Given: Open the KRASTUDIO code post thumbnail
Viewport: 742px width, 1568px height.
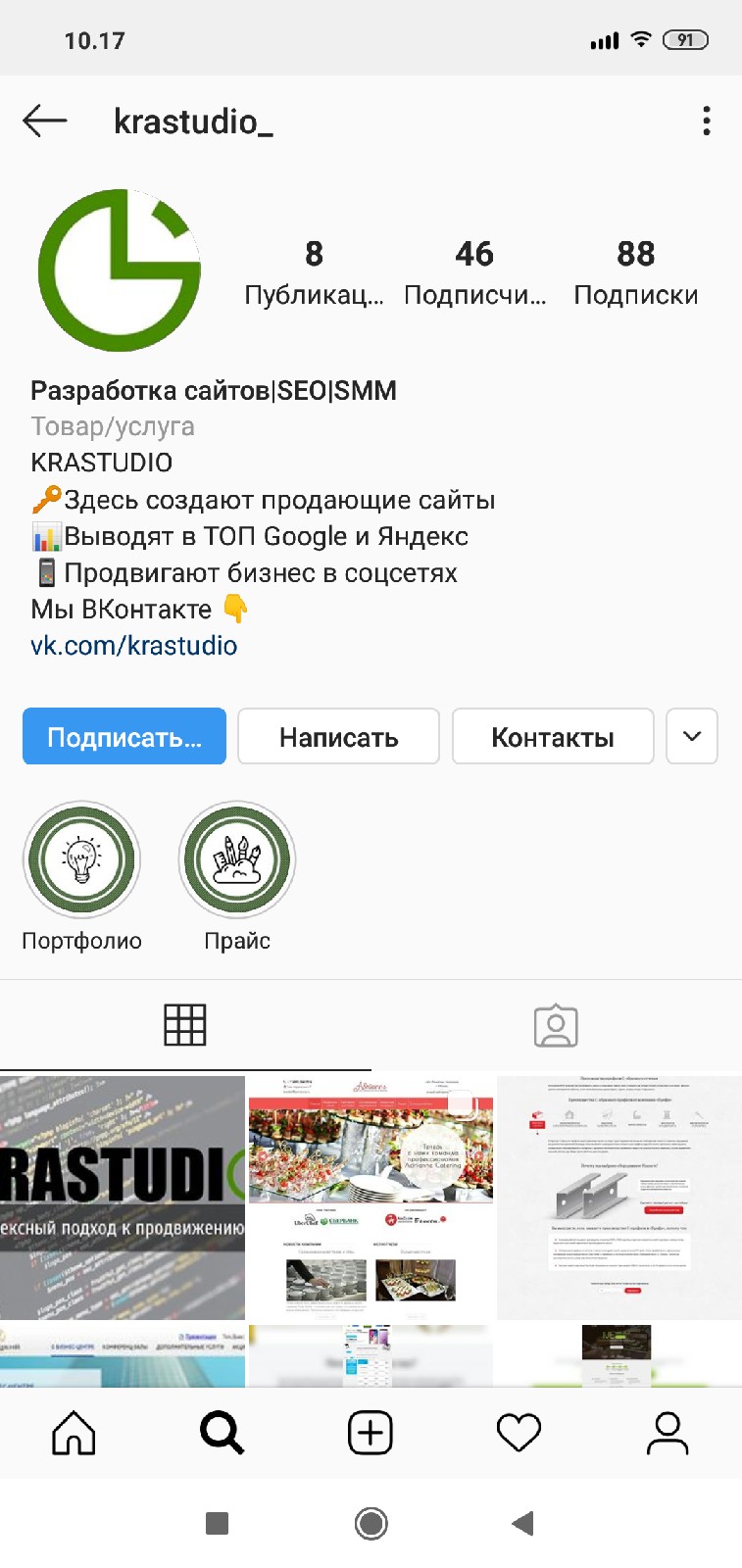Looking at the screenshot, I should tap(122, 1198).
